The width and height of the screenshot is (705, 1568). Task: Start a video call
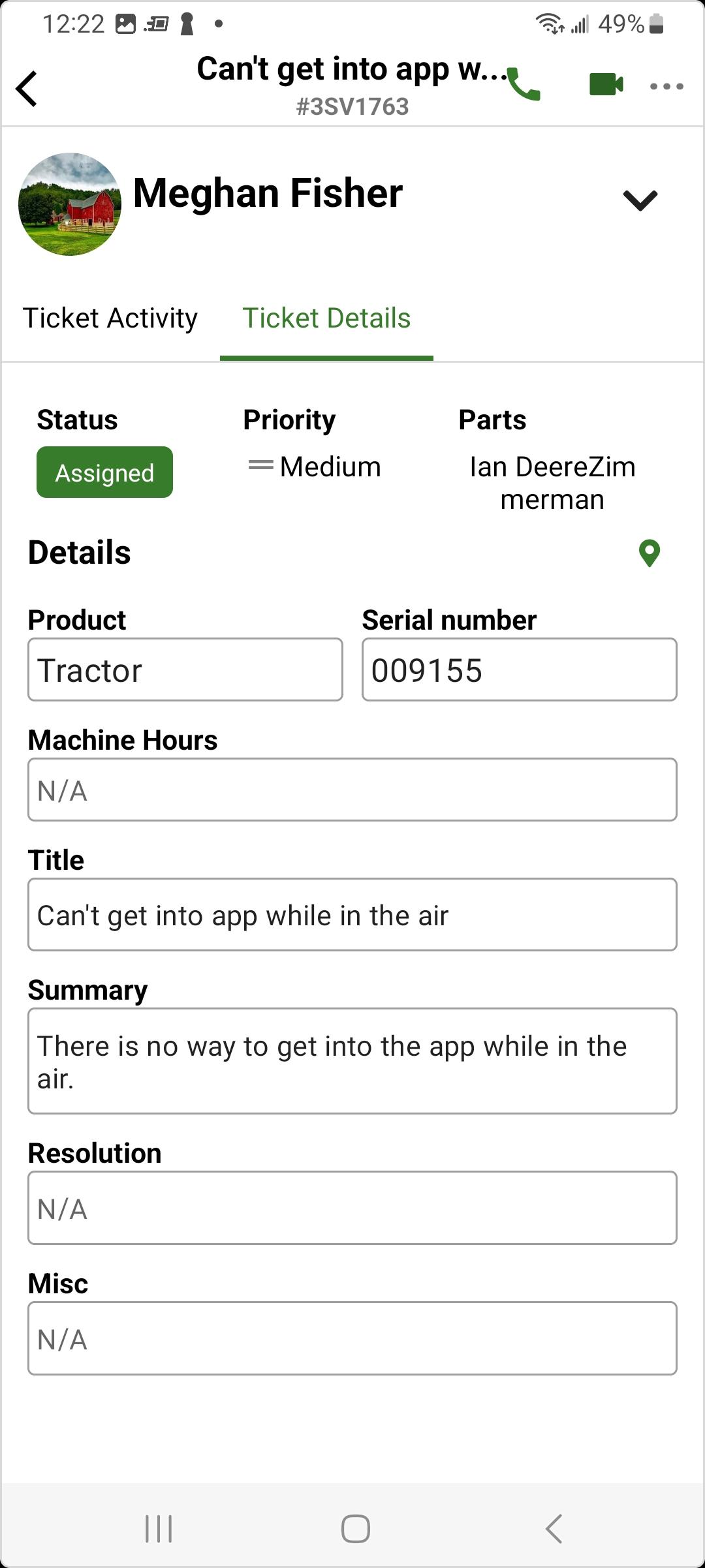click(606, 84)
